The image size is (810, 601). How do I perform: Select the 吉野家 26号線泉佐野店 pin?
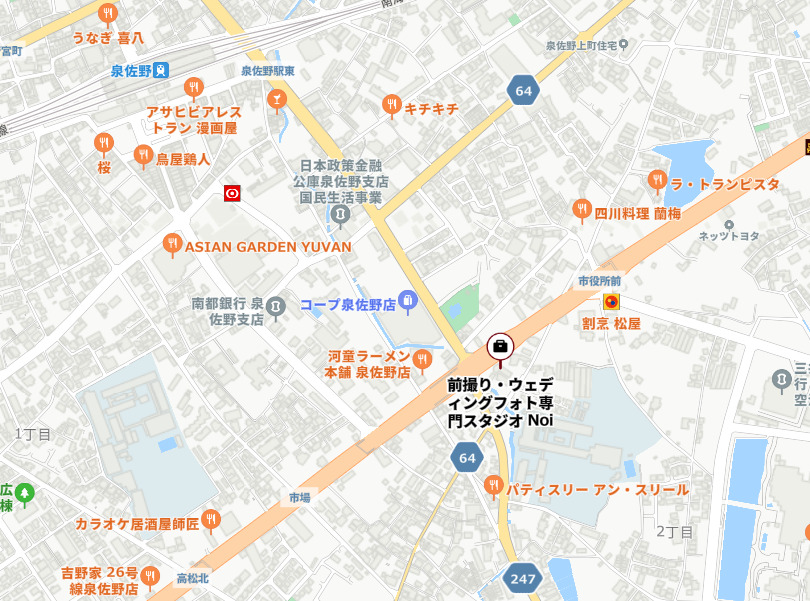[151, 576]
